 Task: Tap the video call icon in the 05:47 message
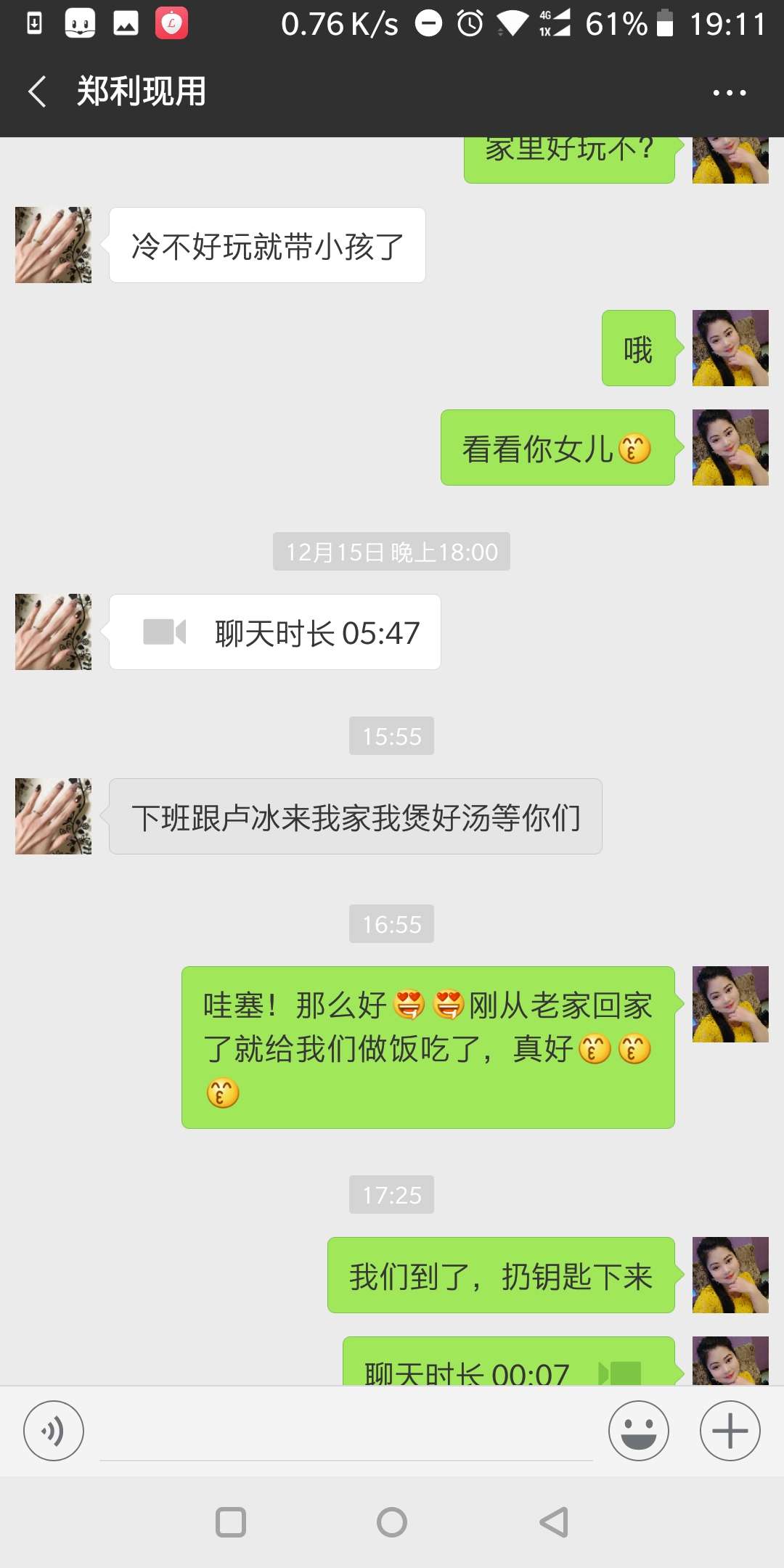tap(166, 632)
